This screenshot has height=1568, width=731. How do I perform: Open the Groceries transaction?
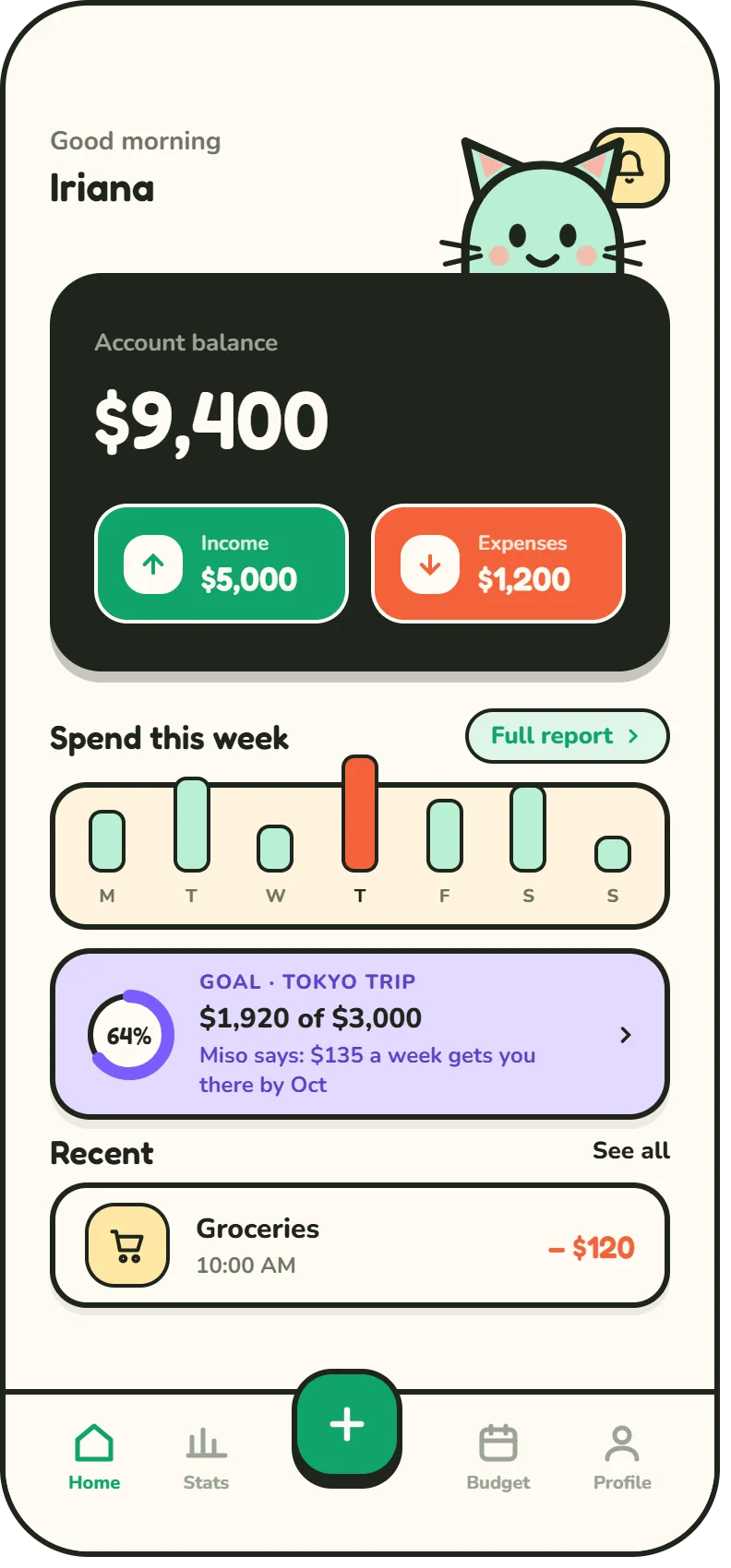360,1246
